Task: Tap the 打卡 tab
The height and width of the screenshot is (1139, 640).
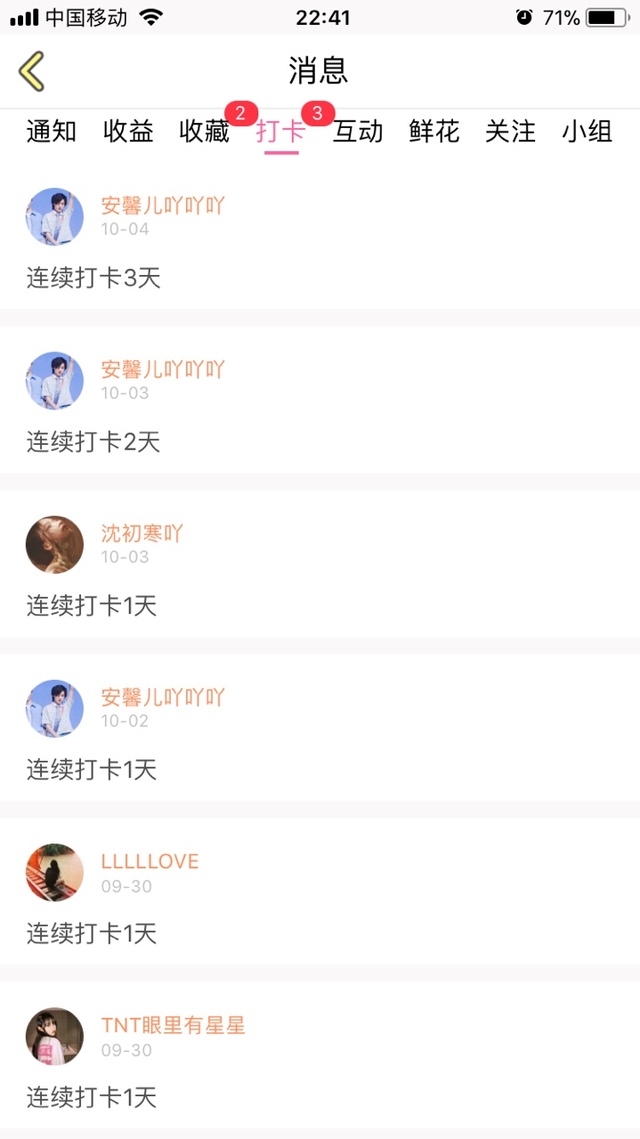Action: (x=281, y=132)
